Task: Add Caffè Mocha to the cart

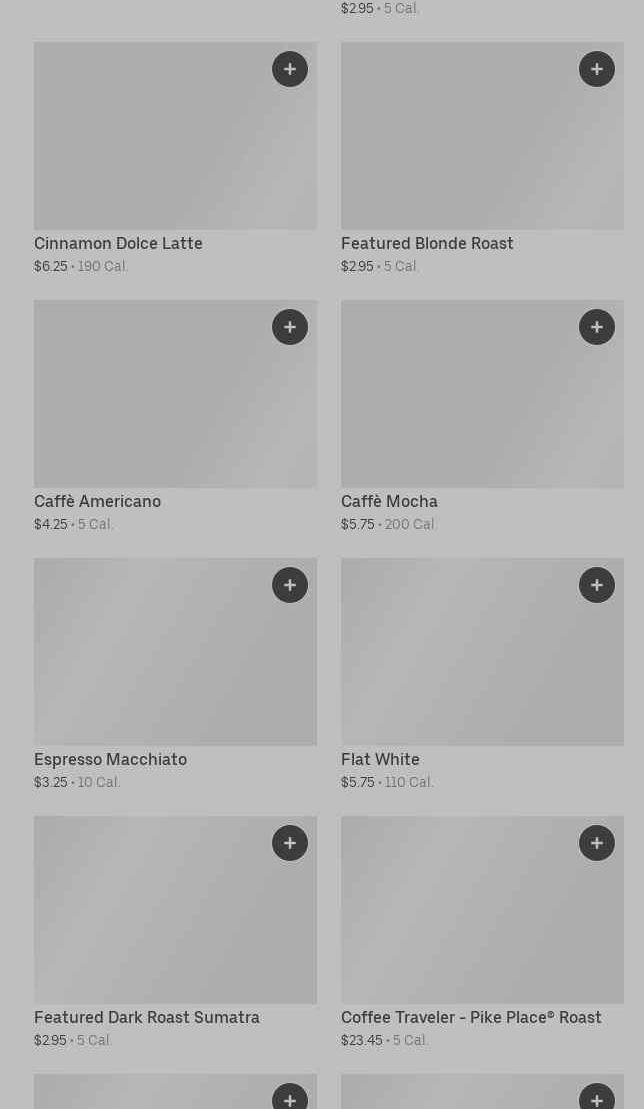Action: click(x=597, y=327)
